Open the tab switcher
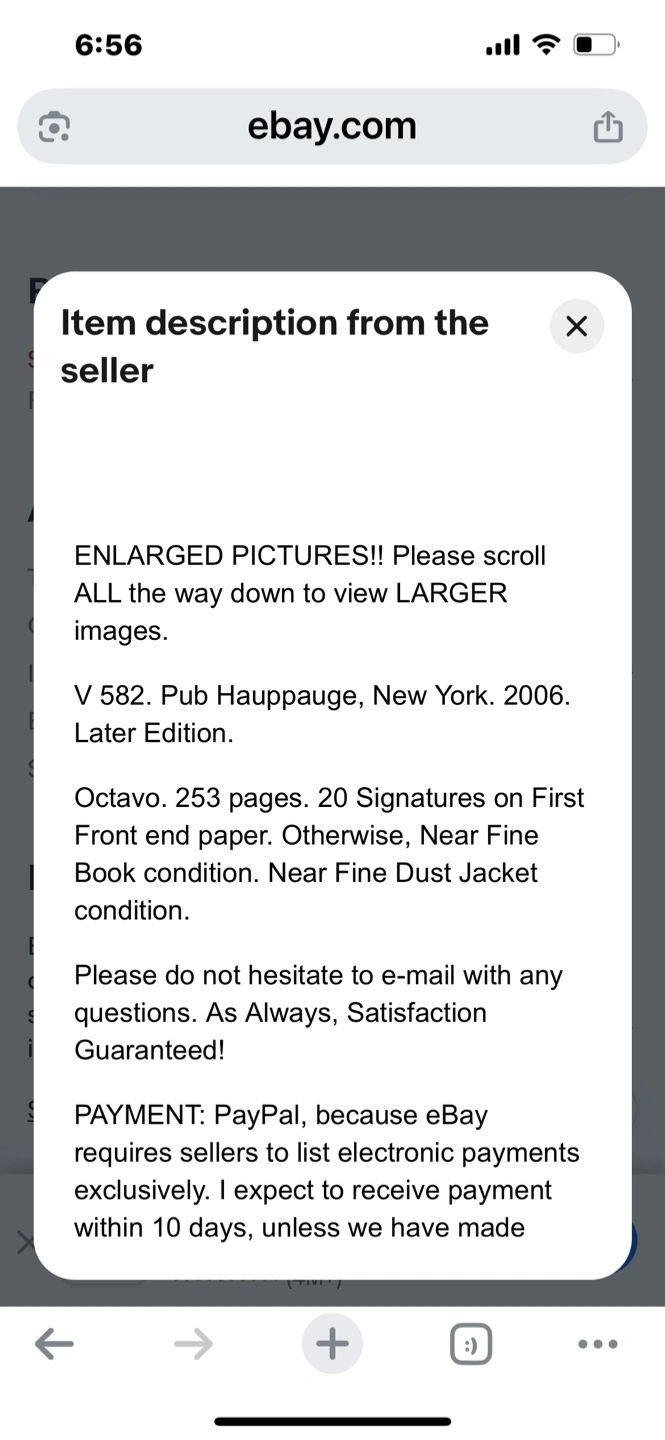Viewport: 665px width, 1440px height. [x=471, y=1345]
